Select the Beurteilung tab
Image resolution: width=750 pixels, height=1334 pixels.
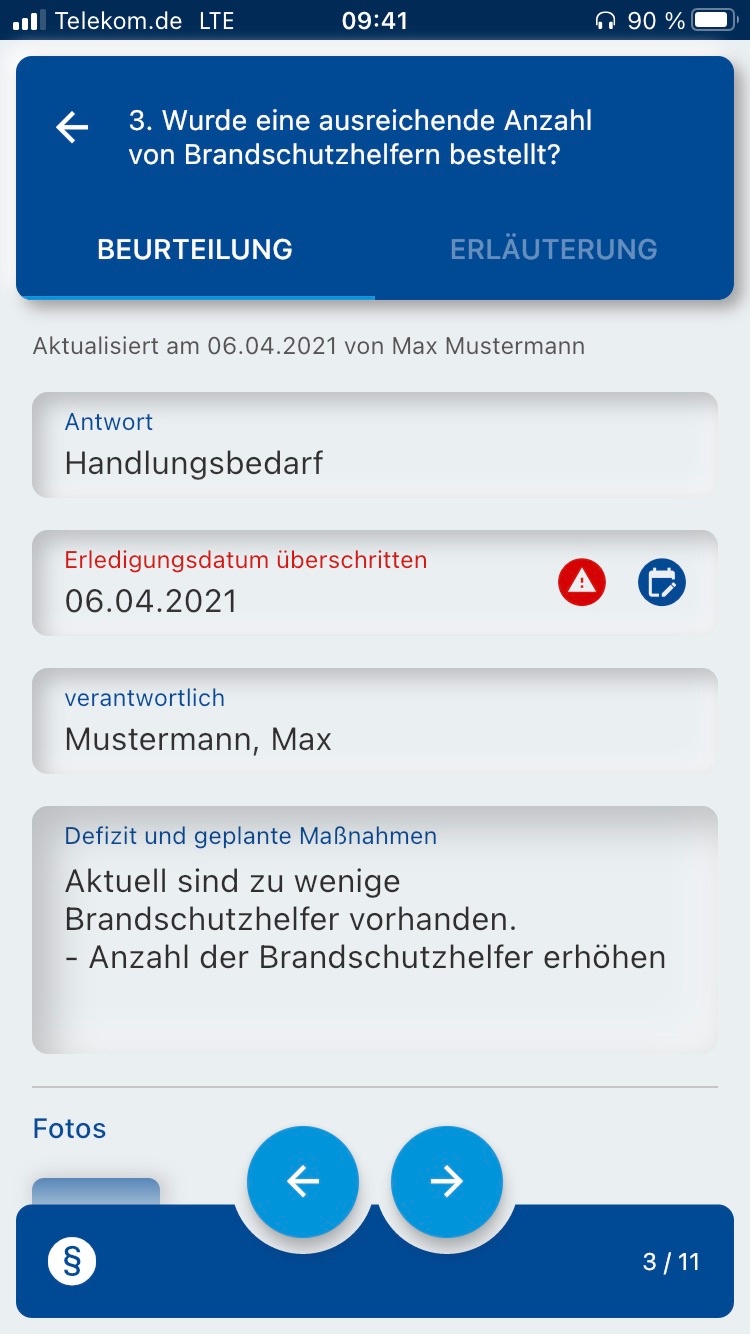195,250
